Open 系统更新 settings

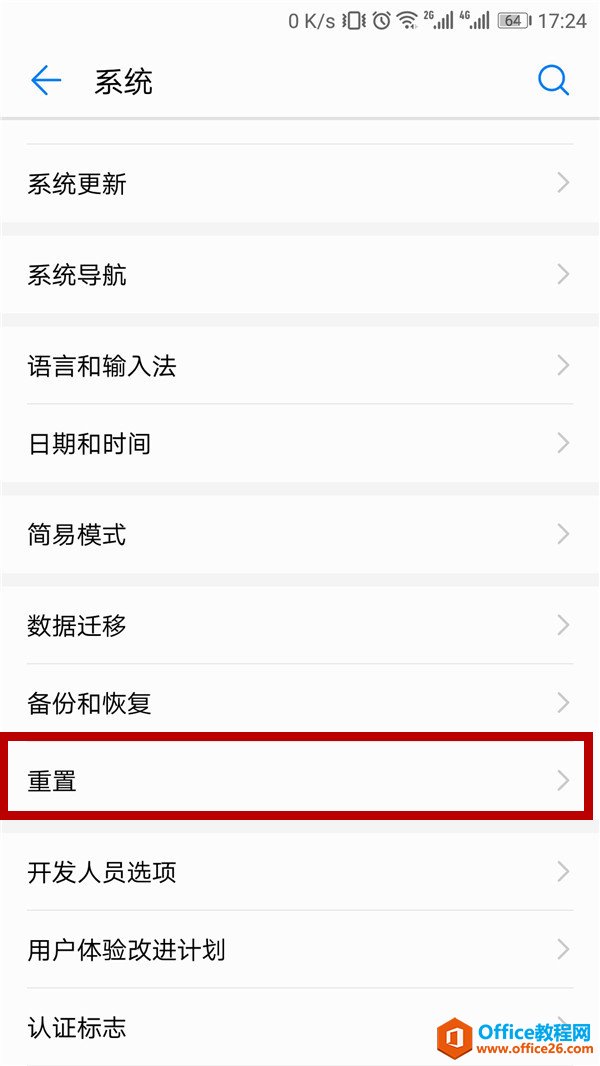(x=300, y=184)
